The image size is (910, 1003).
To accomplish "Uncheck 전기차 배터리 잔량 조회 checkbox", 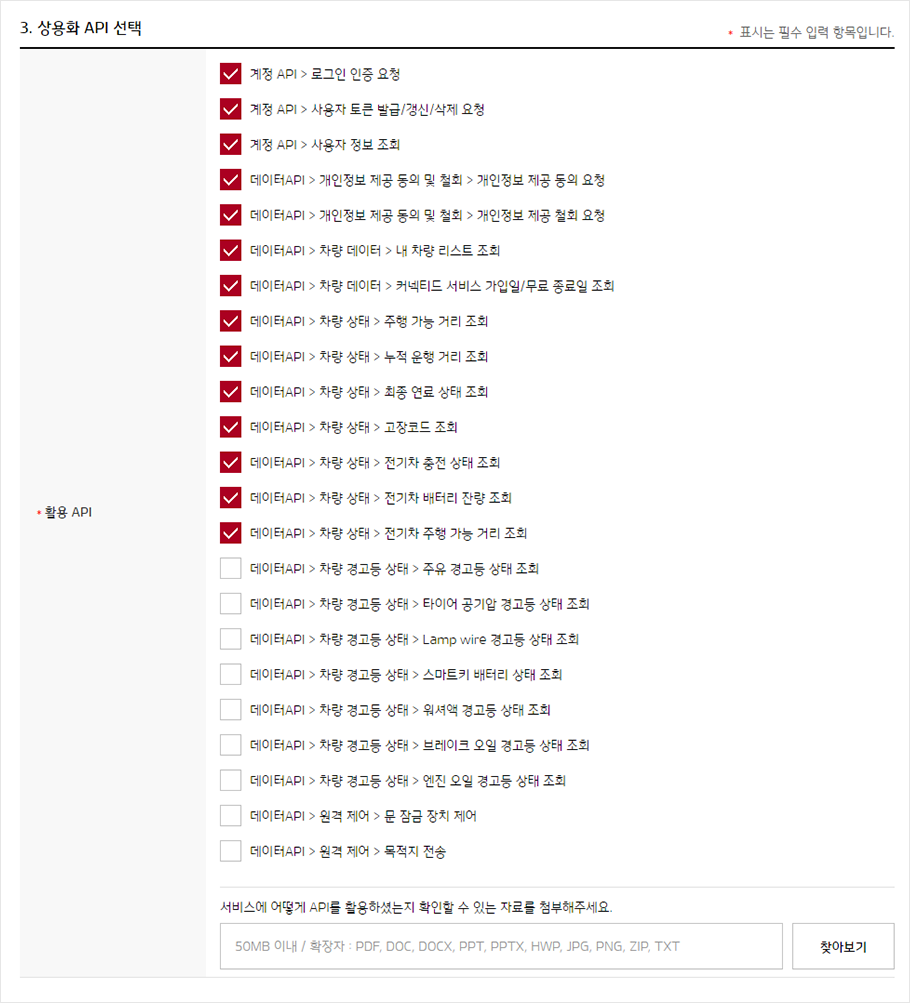I will [231, 497].
